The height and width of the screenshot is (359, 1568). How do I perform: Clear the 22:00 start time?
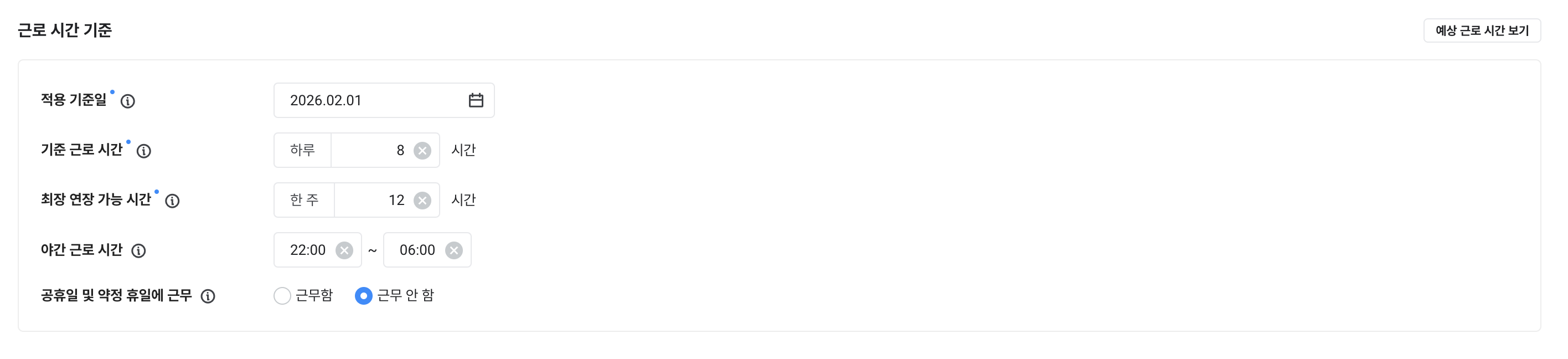tap(344, 250)
